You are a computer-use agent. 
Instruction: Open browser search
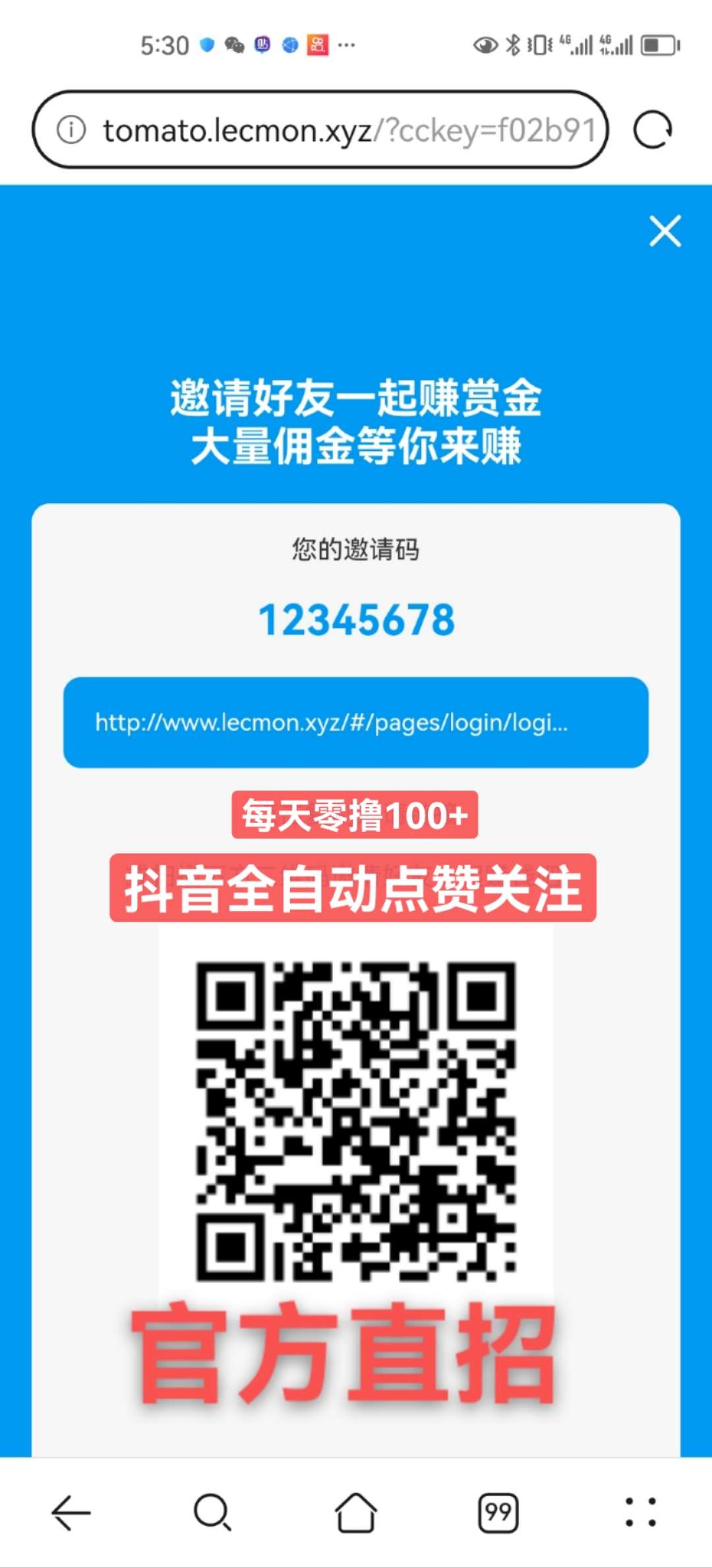212,1512
